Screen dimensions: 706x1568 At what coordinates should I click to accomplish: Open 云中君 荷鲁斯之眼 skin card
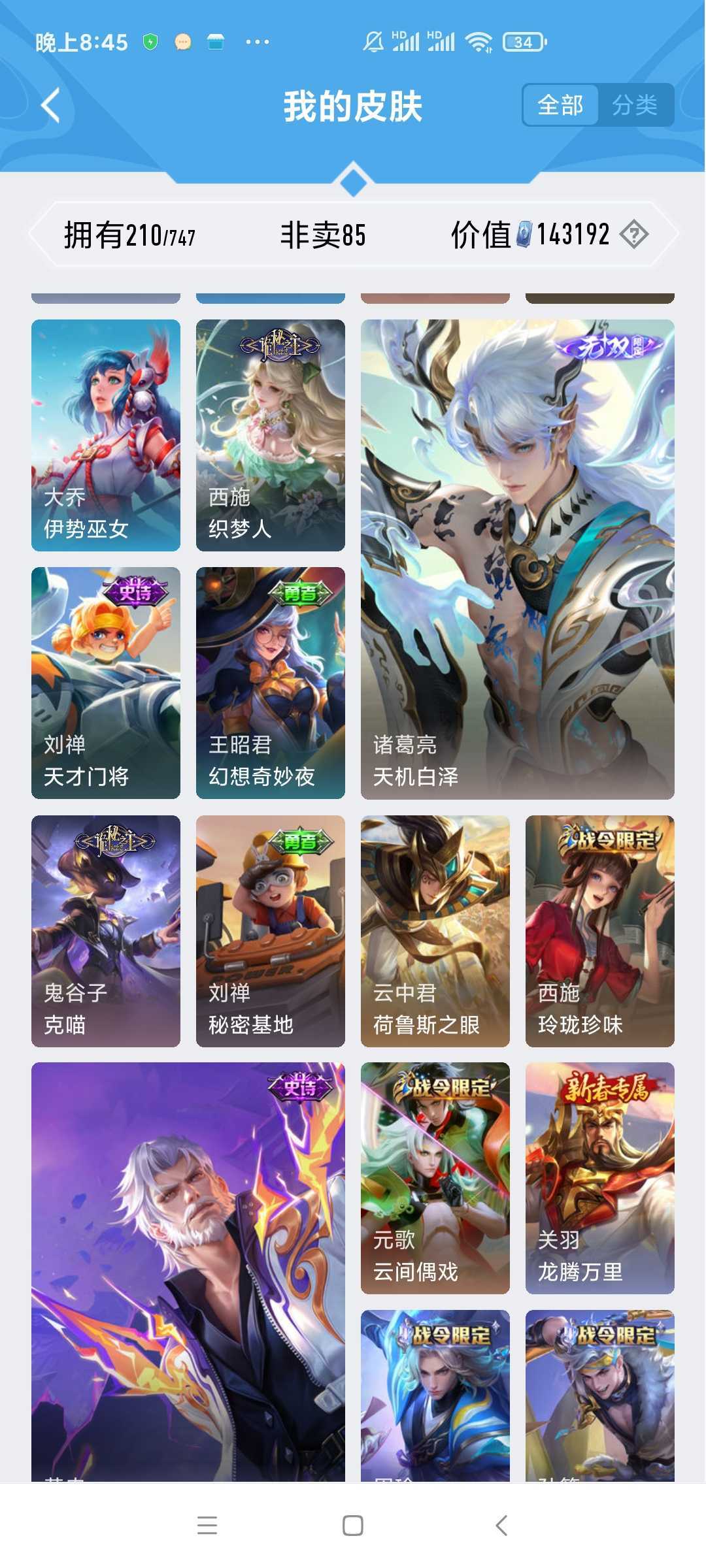435,931
